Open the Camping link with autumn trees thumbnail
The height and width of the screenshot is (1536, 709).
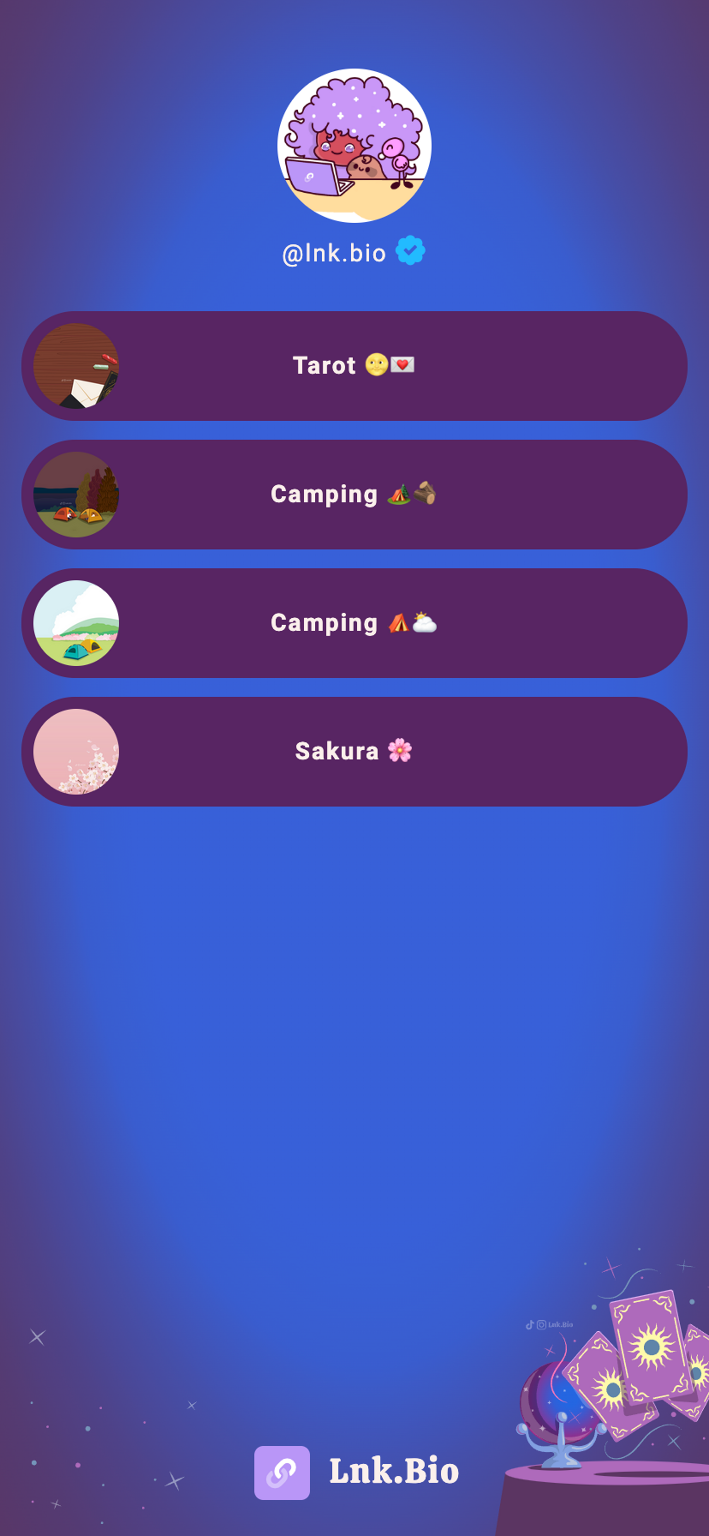pos(354,495)
